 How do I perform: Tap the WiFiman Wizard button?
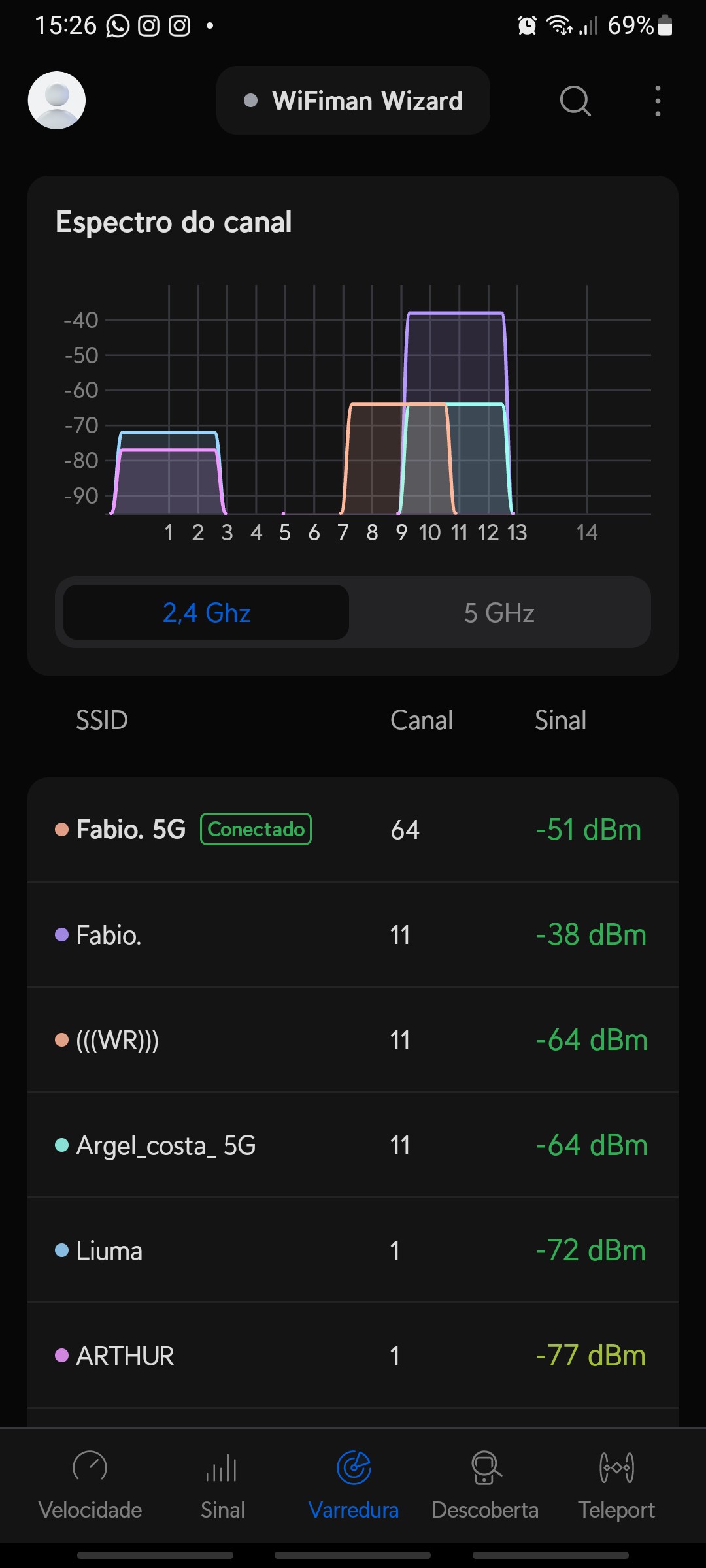pyautogui.click(x=353, y=101)
